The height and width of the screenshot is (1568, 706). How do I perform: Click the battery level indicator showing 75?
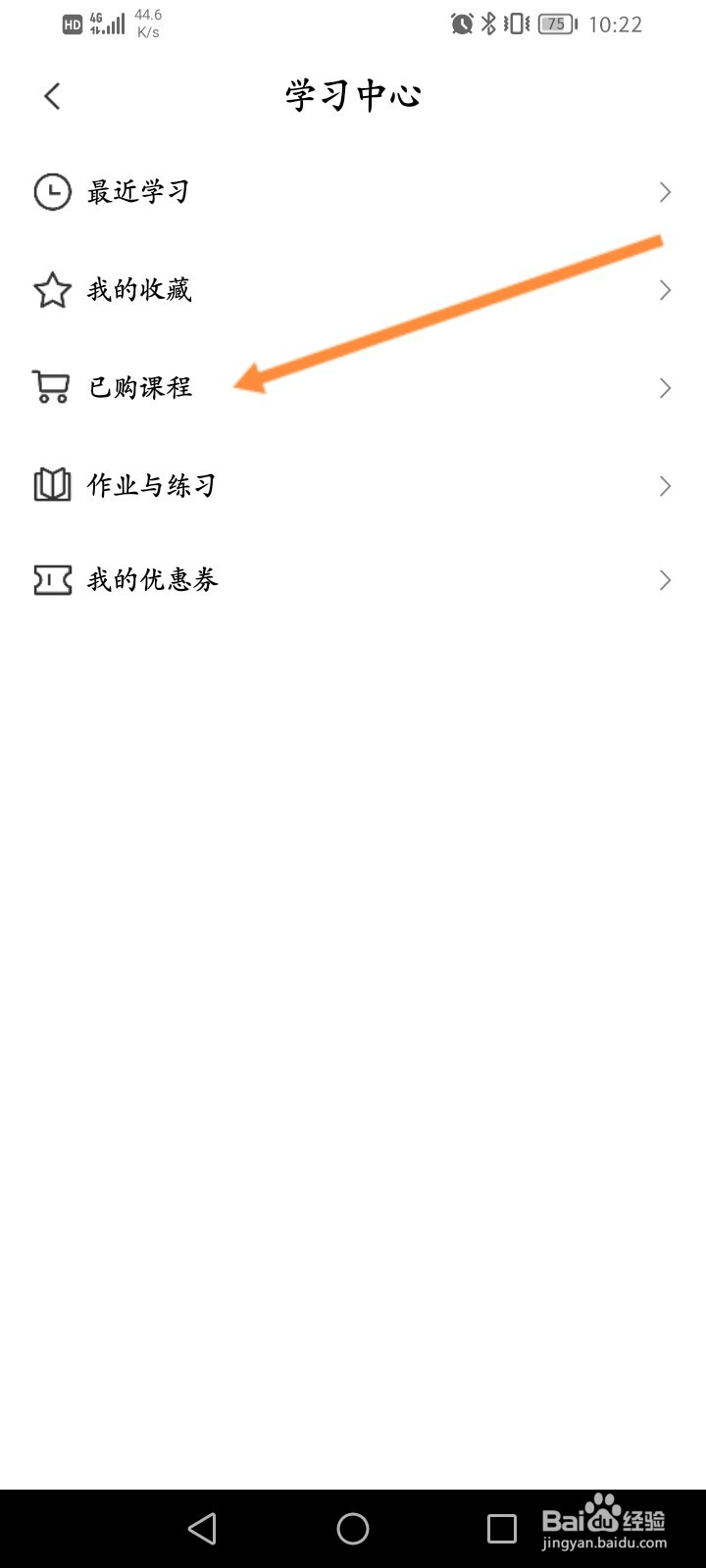[555, 24]
